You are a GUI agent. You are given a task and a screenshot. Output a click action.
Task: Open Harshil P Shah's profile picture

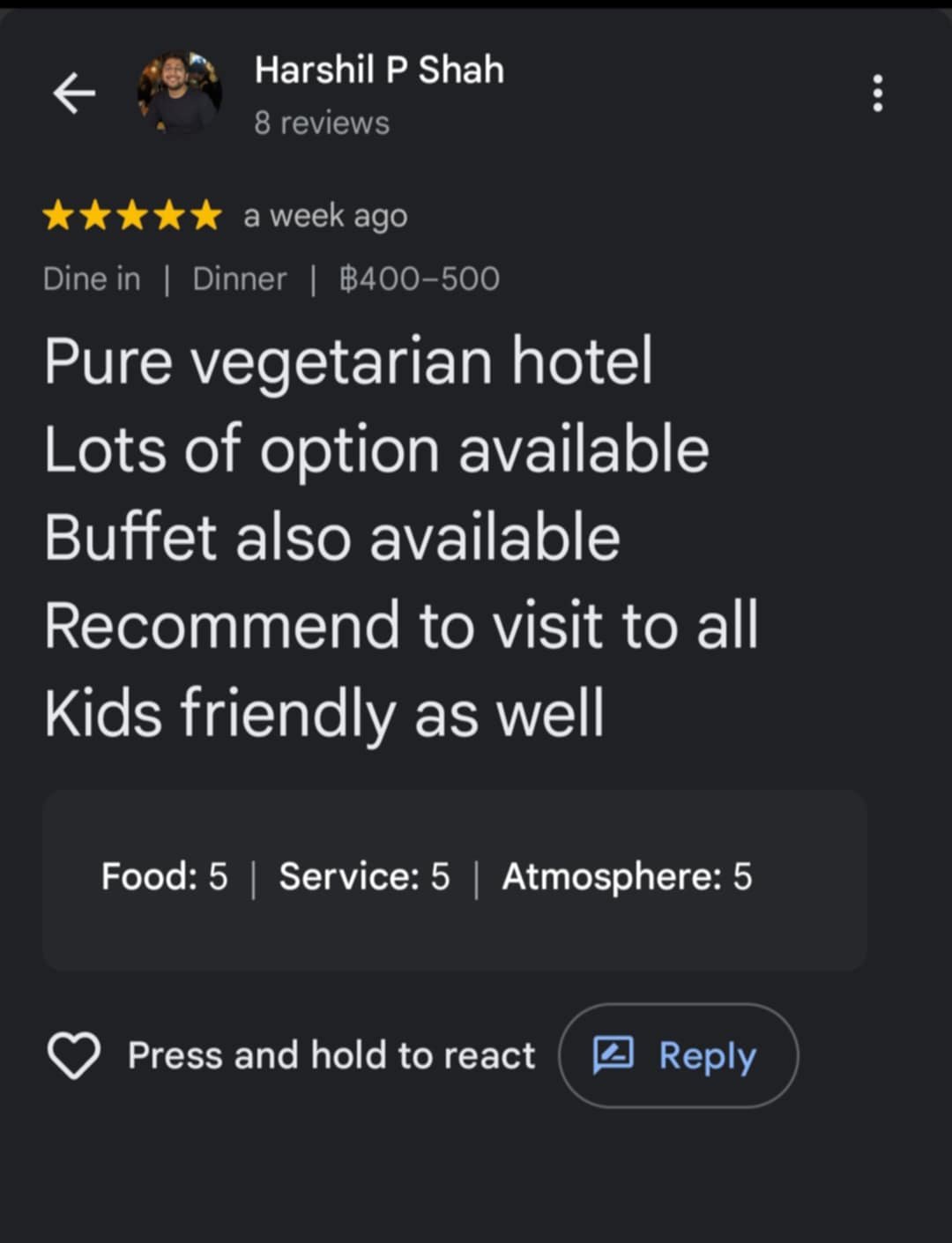click(179, 93)
